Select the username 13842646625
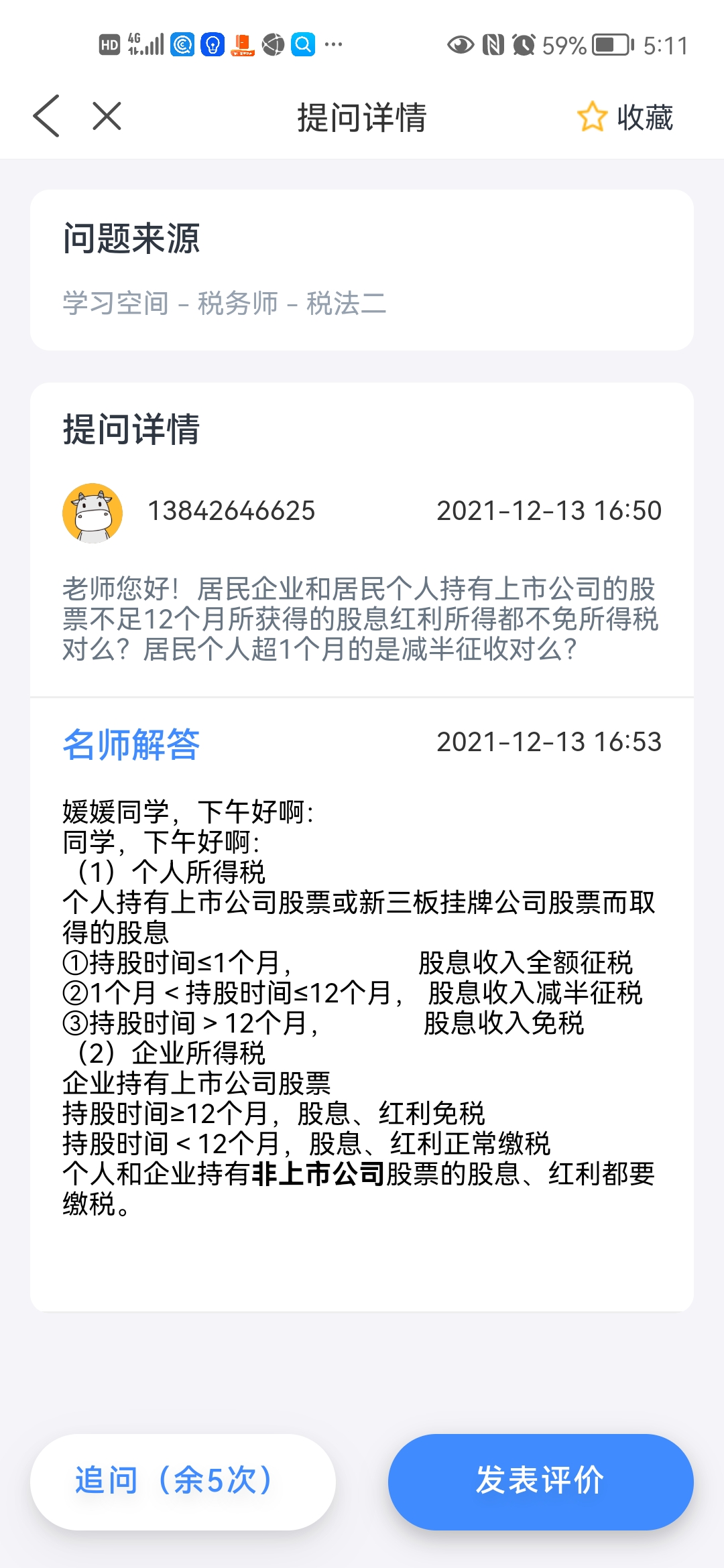This screenshot has width=724, height=1568. (x=232, y=511)
